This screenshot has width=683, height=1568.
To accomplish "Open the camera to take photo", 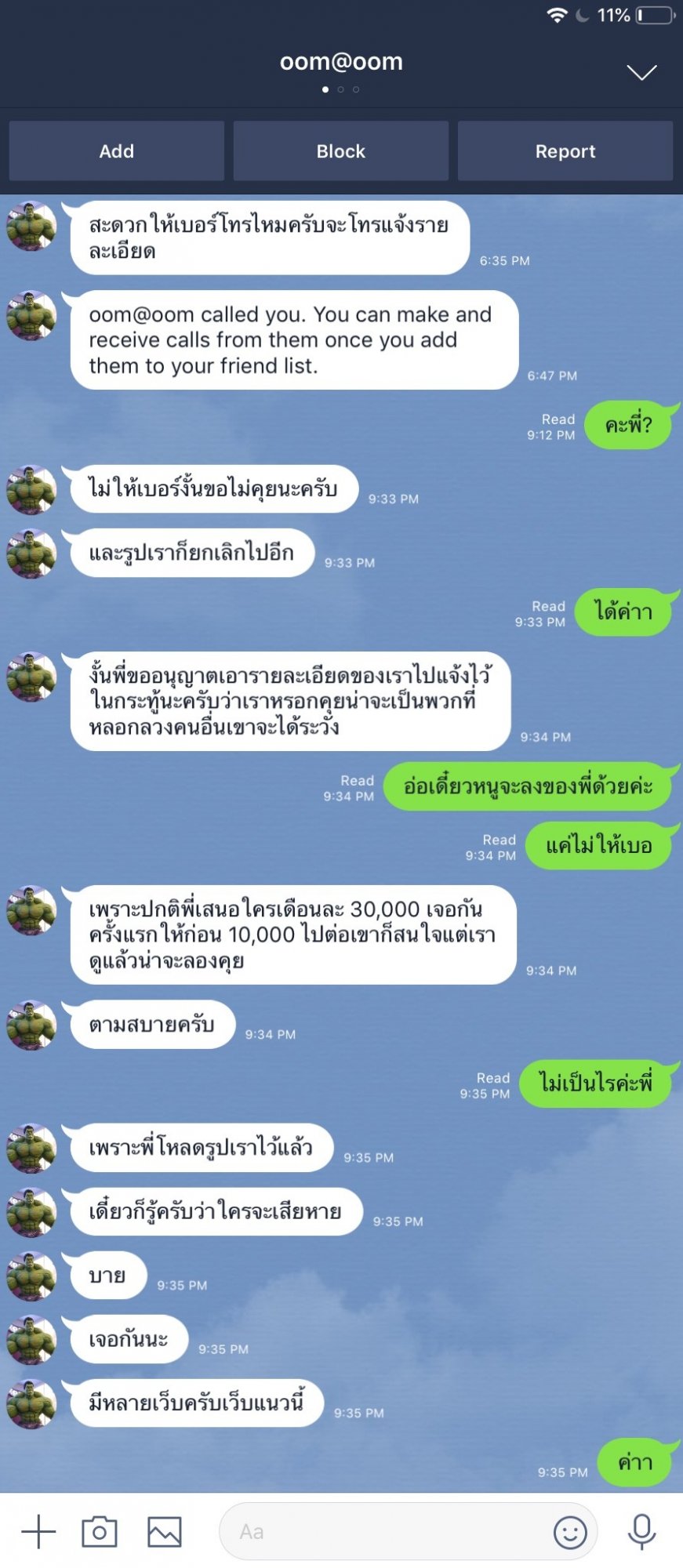I will 100,1531.
